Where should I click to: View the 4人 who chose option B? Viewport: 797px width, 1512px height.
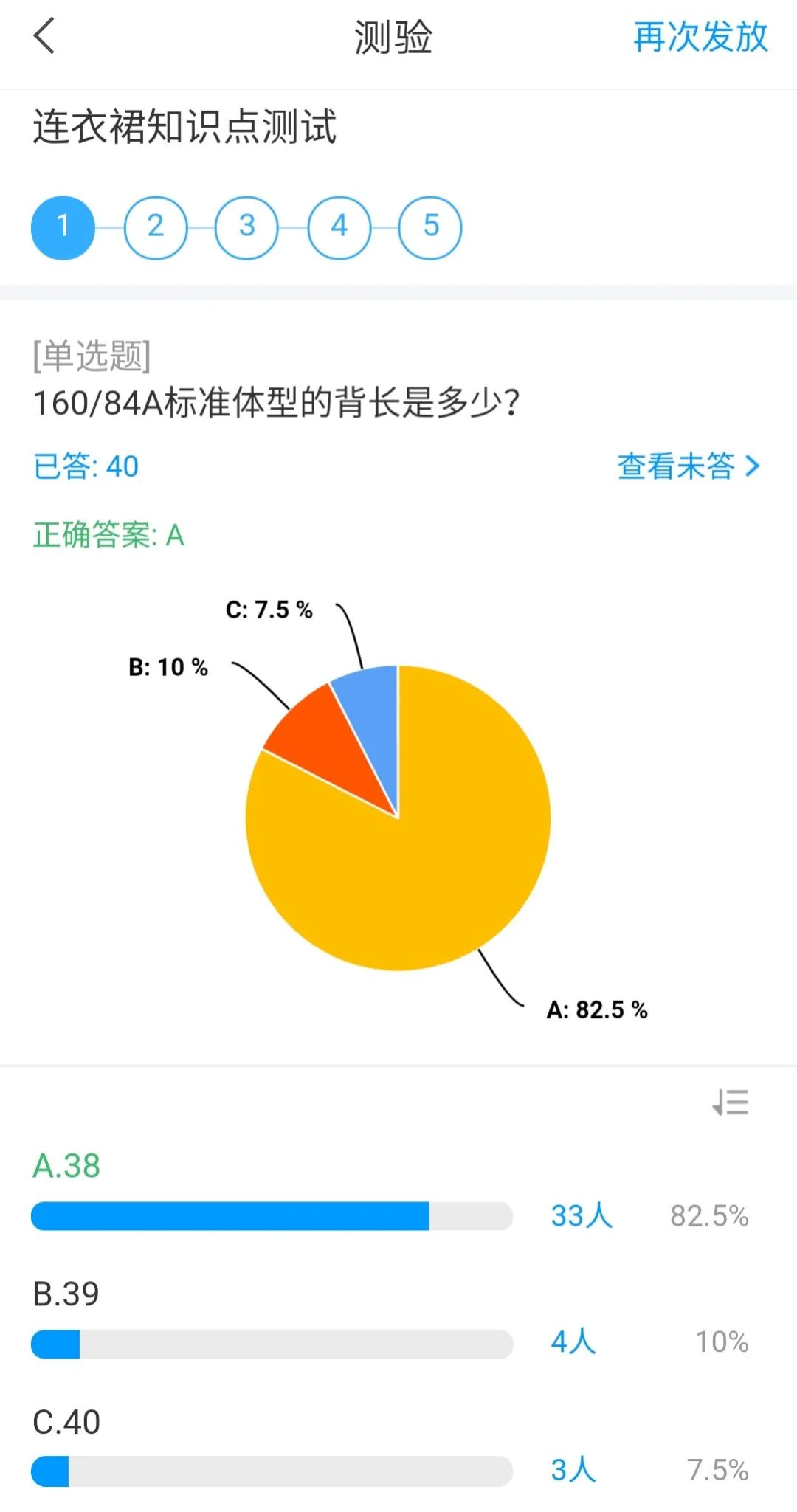573,1342
